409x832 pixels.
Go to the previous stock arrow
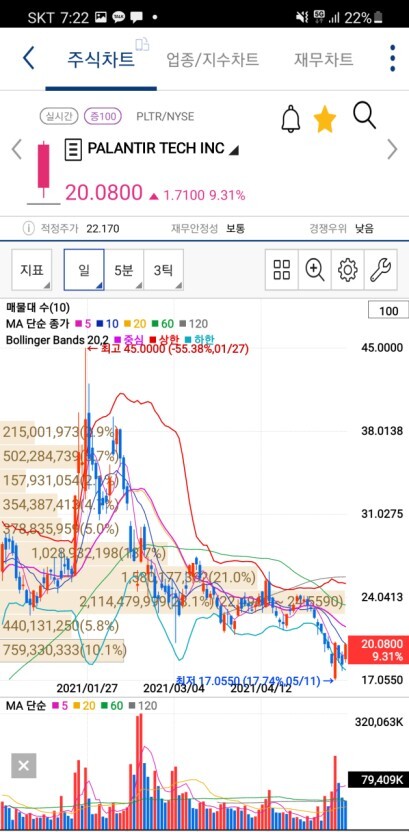[16, 149]
